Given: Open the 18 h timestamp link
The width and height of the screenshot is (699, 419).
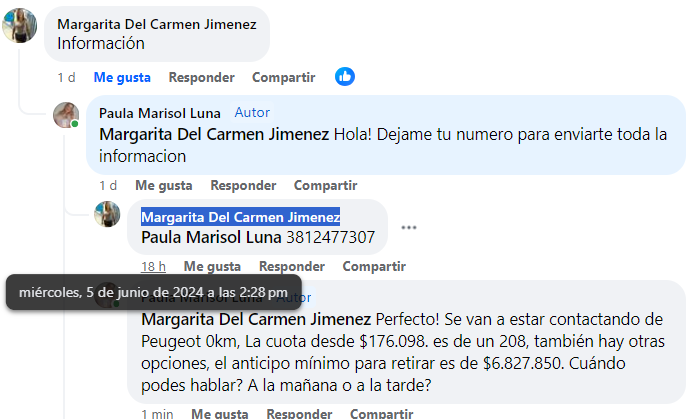Looking at the screenshot, I should (153, 266).
